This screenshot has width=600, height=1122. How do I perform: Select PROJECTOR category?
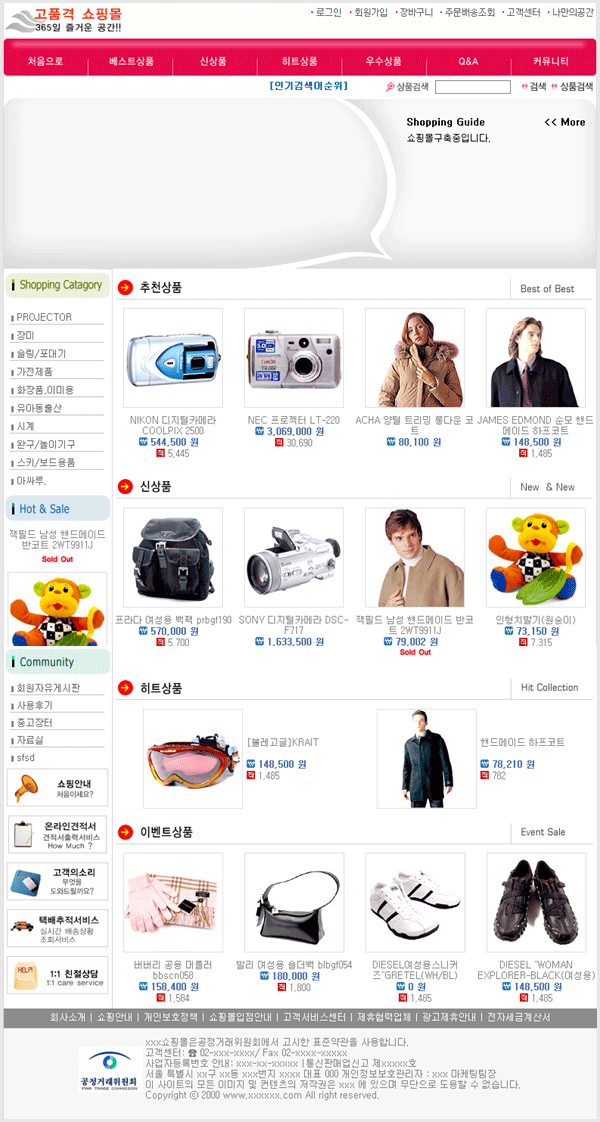(44, 317)
